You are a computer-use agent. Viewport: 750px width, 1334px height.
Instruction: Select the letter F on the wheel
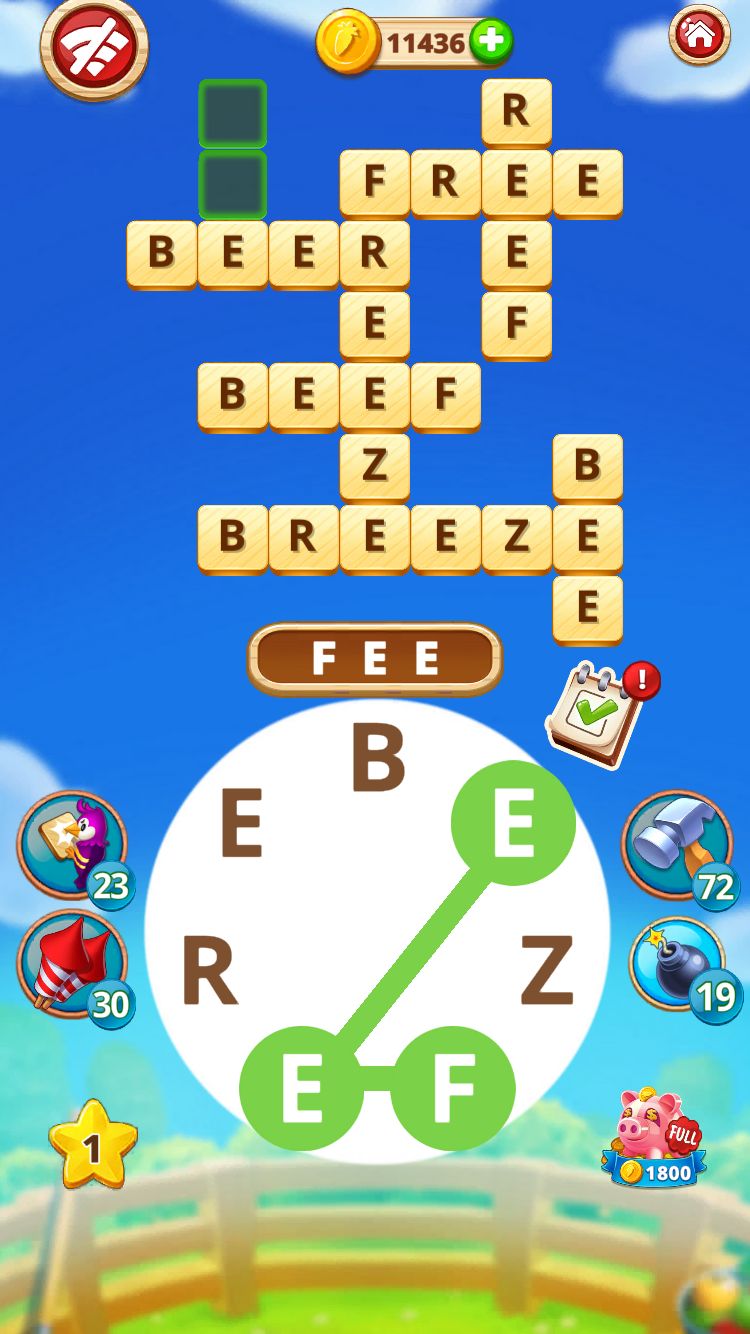pos(452,1089)
